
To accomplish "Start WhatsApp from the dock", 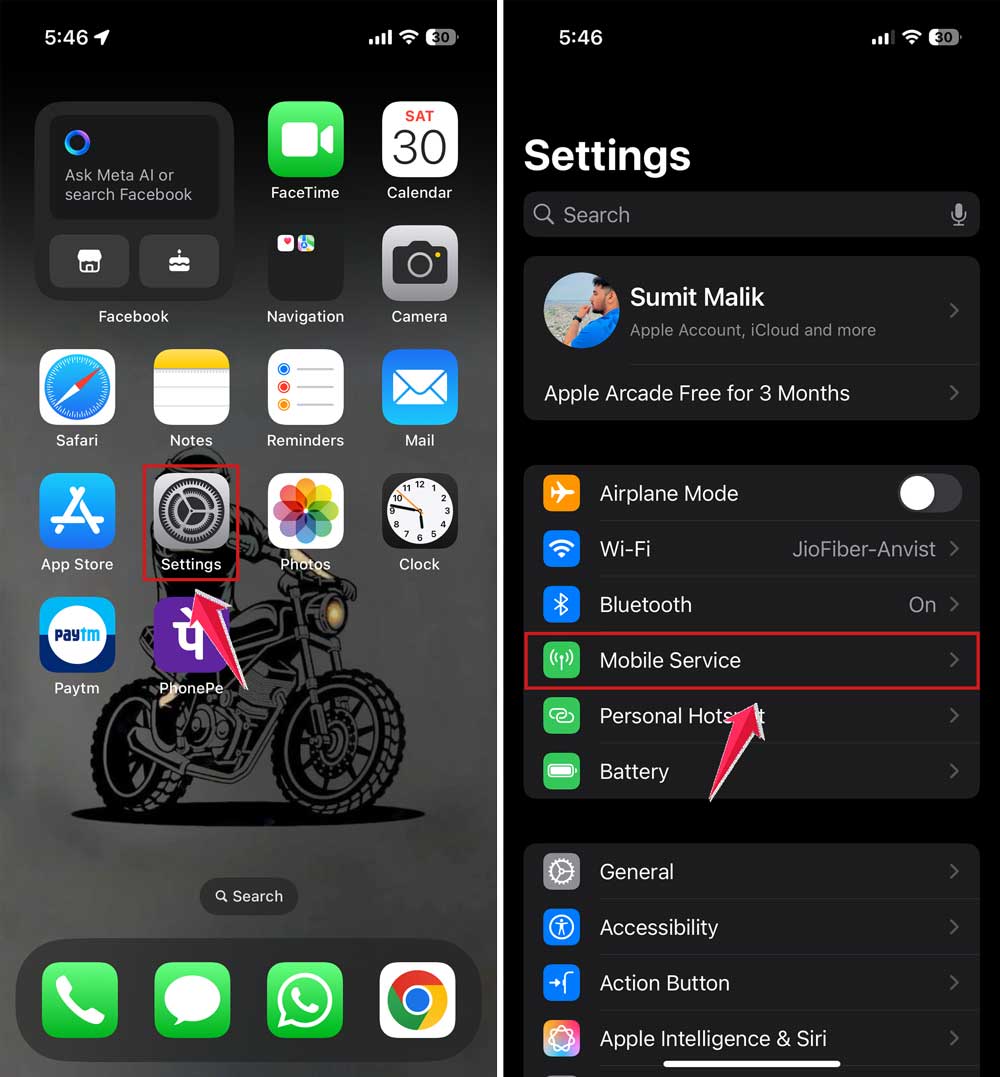I will pos(305,999).
